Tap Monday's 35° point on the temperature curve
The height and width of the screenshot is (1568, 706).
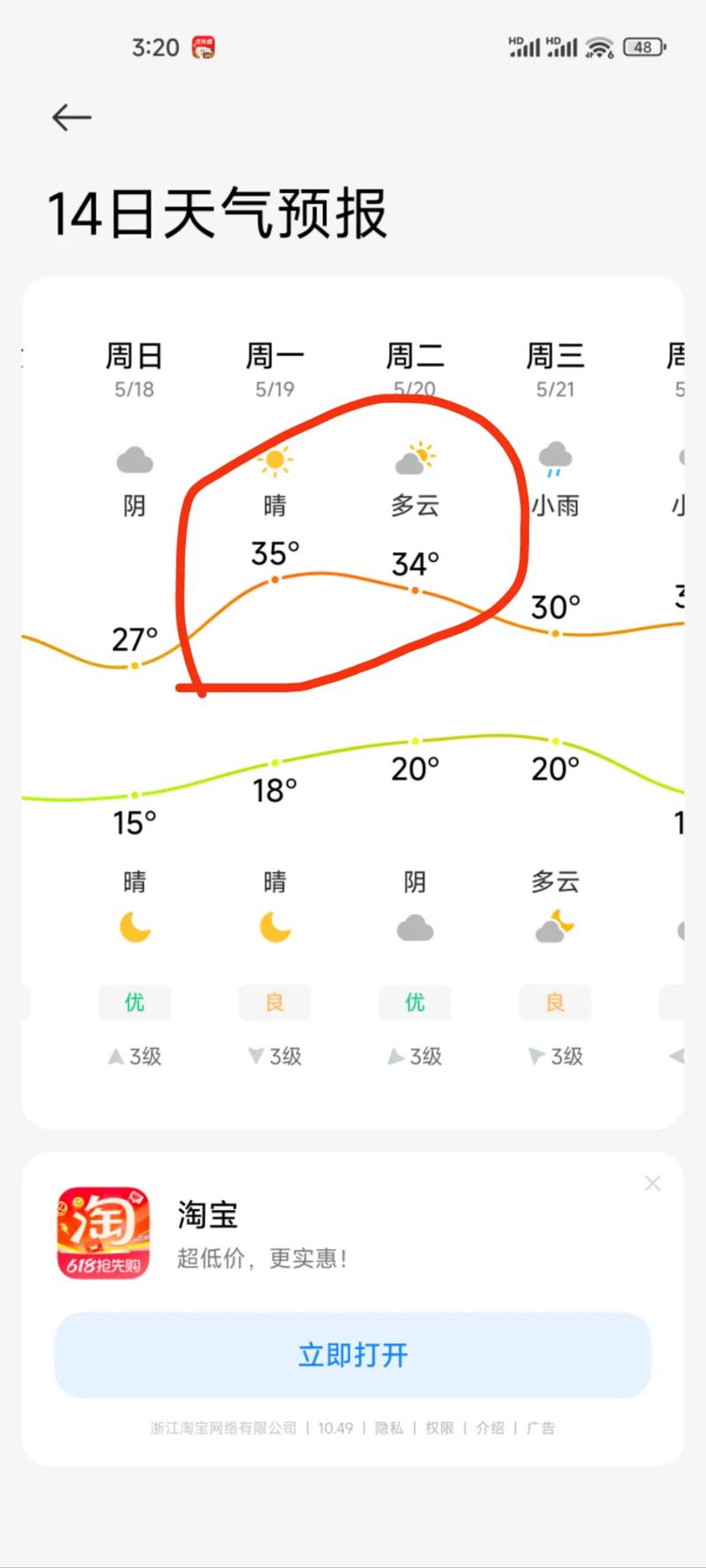tap(274, 579)
